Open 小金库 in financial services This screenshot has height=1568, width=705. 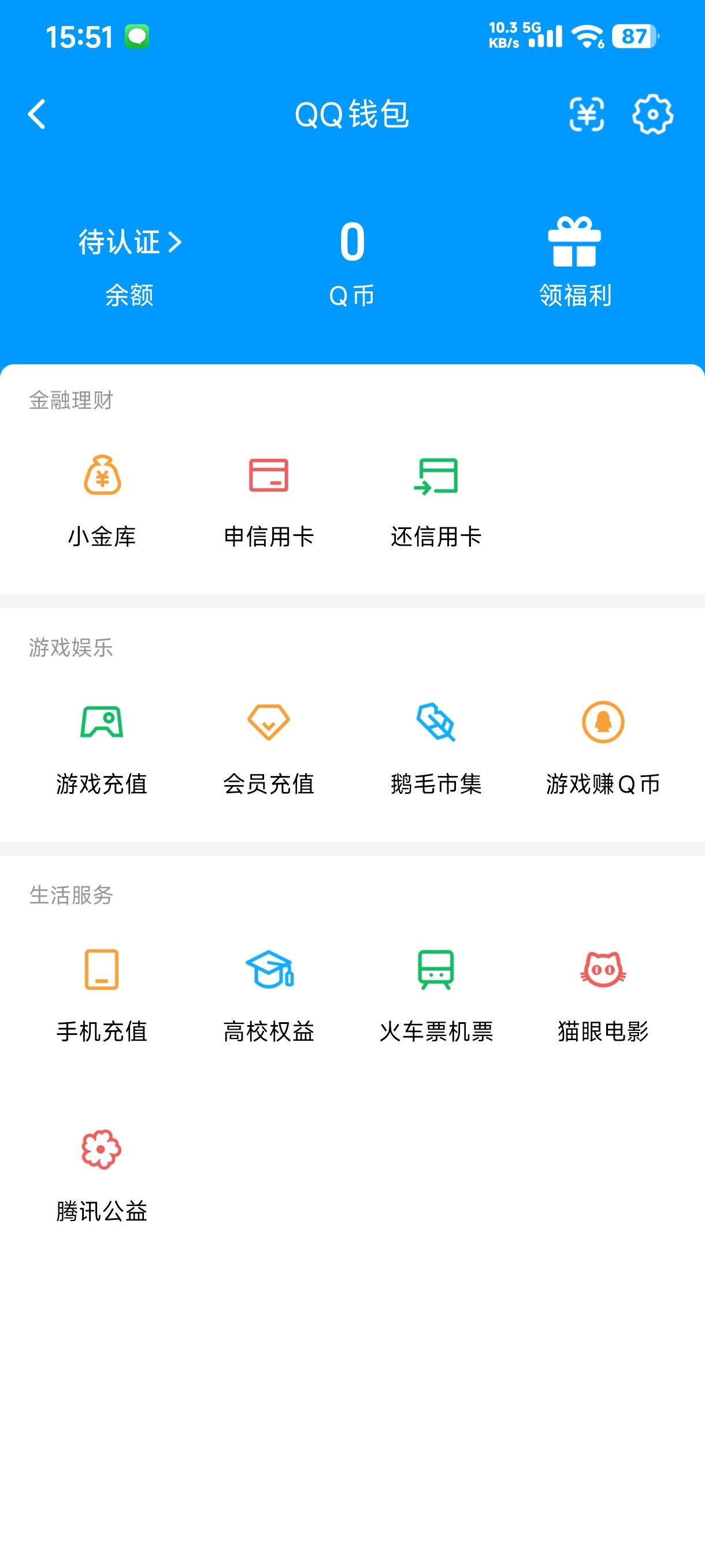(x=101, y=499)
